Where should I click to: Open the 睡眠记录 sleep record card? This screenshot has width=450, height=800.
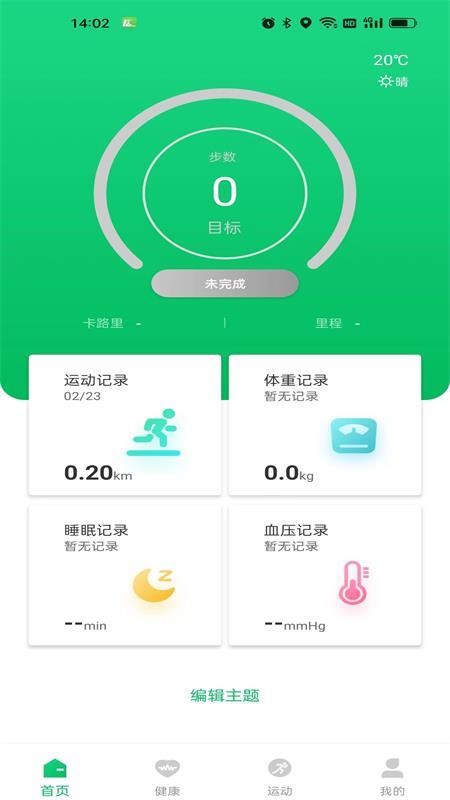[124, 576]
